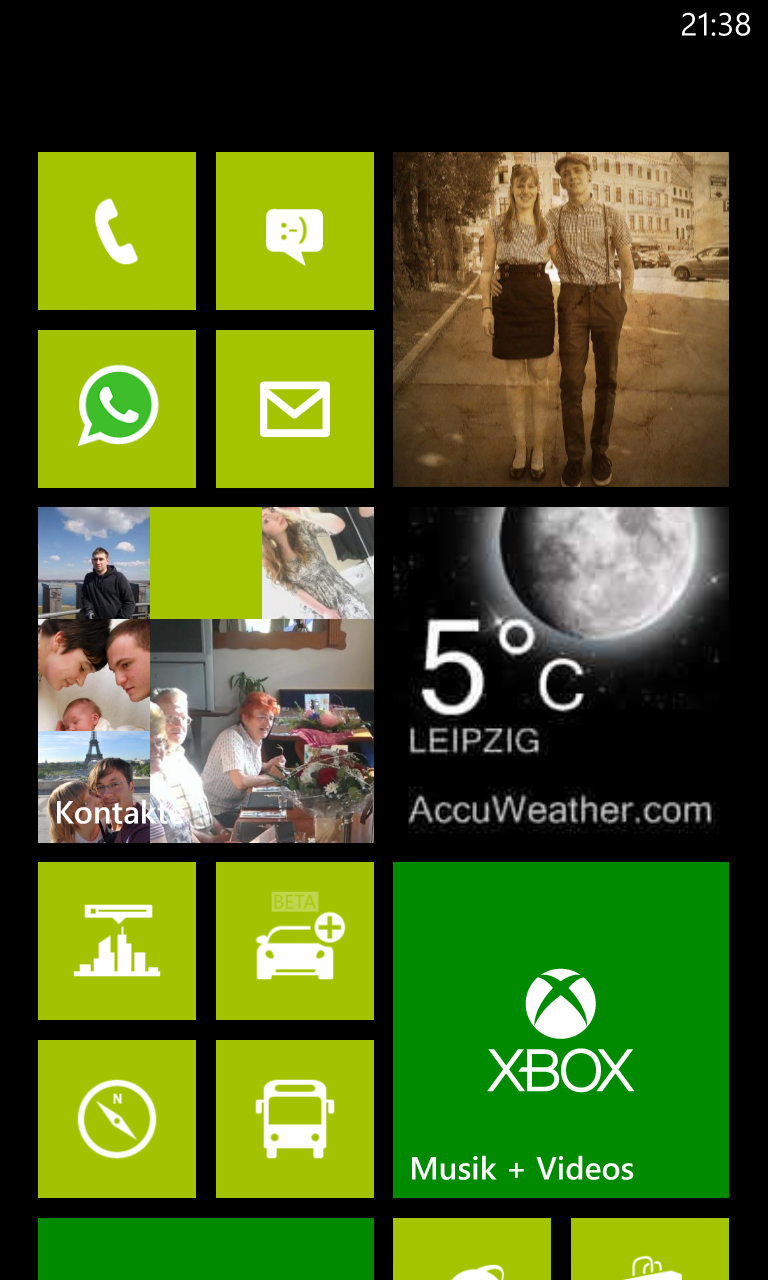Open the Phone tile
The width and height of the screenshot is (768, 1280).
[x=117, y=231]
